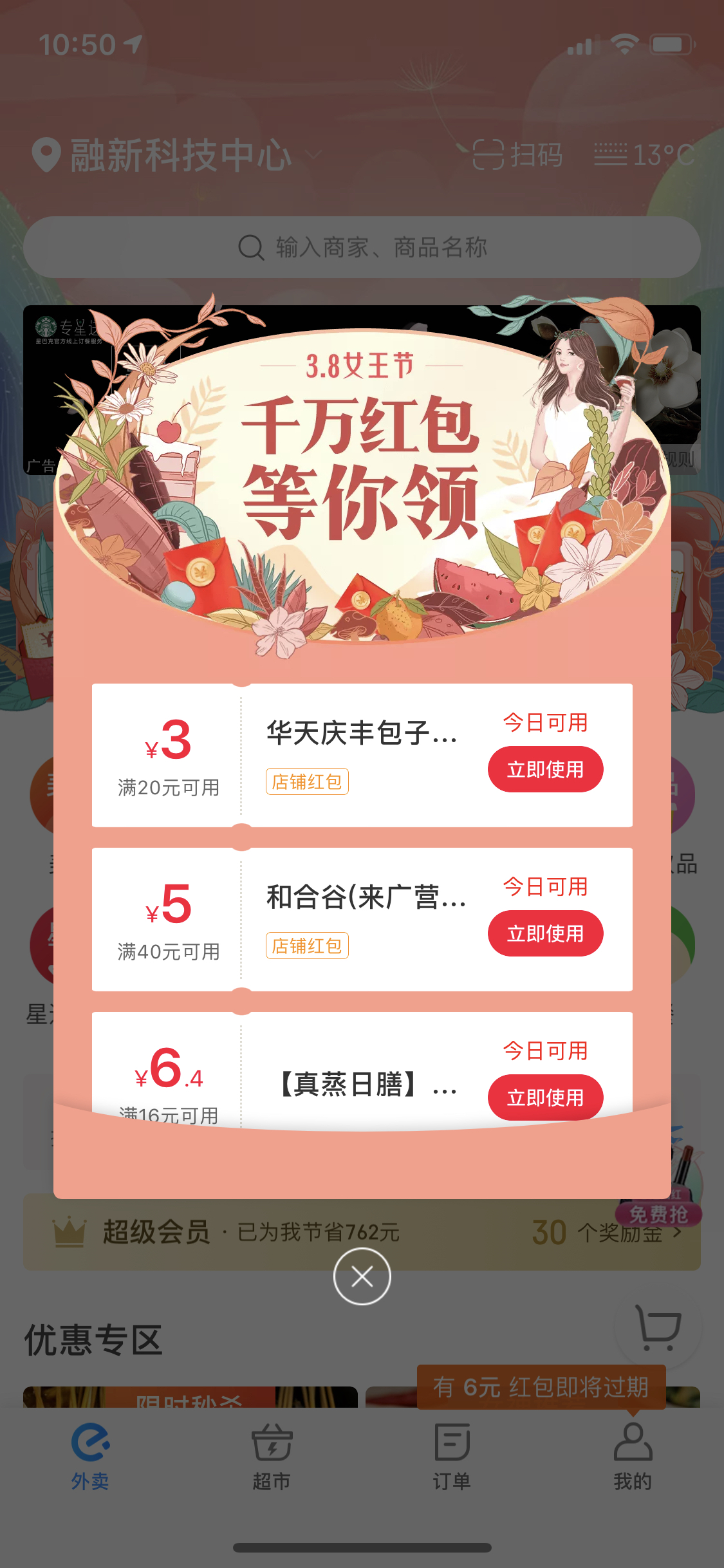Switch to the 超市 tab

(272, 1457)
